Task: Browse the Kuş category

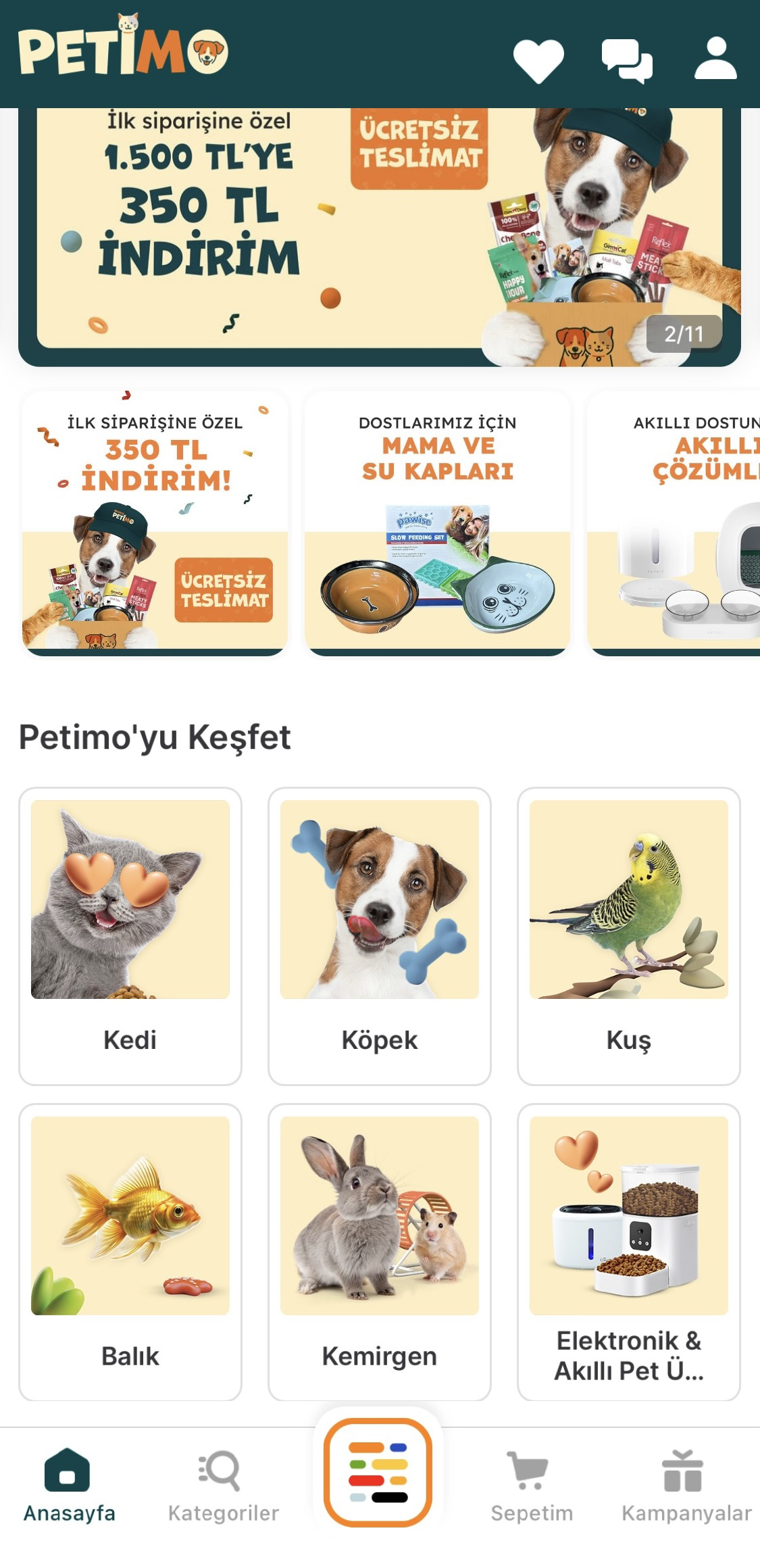Action: click(x=628, y=936)
